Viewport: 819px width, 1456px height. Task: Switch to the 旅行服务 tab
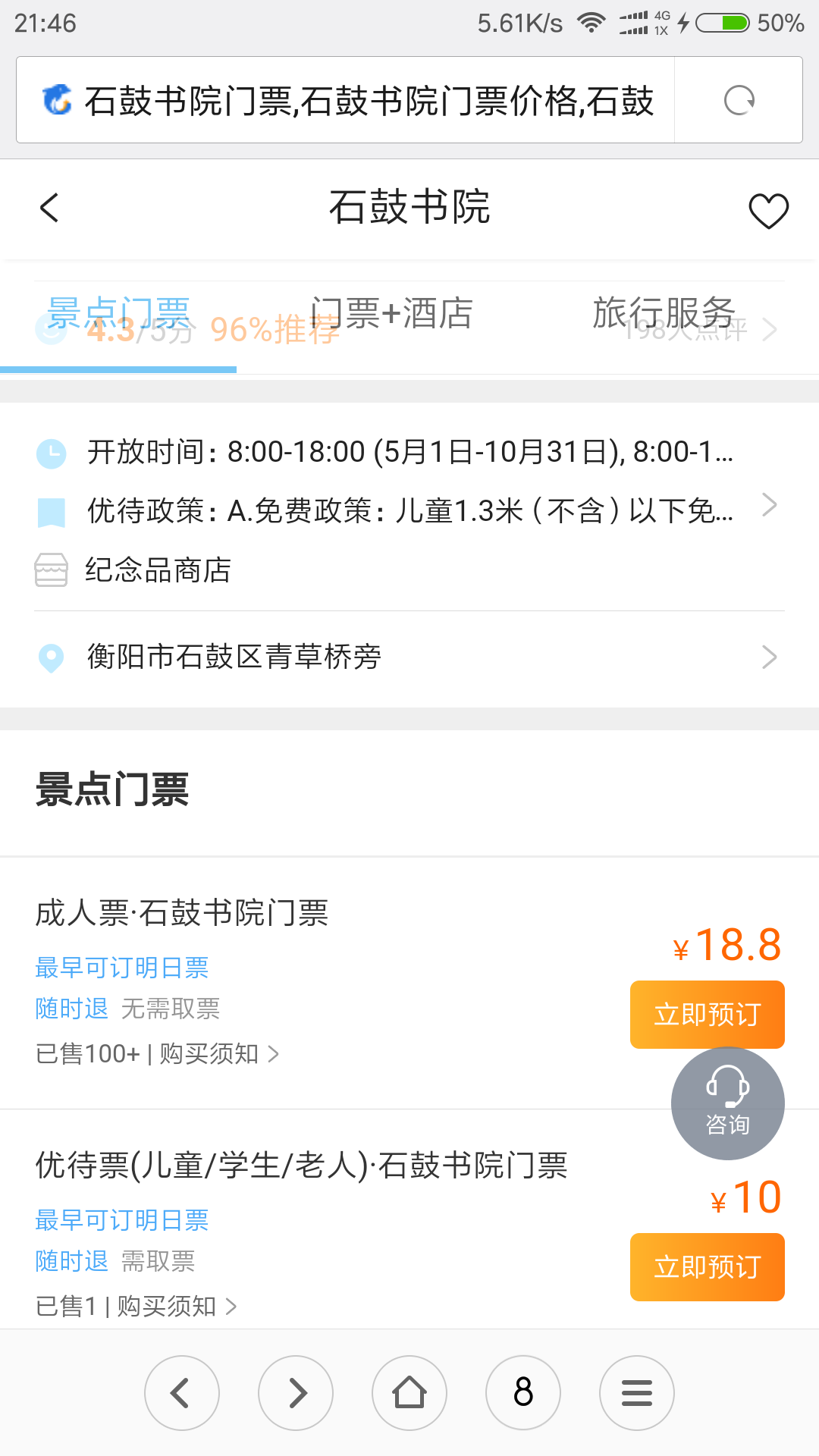[x=664, y=313]
